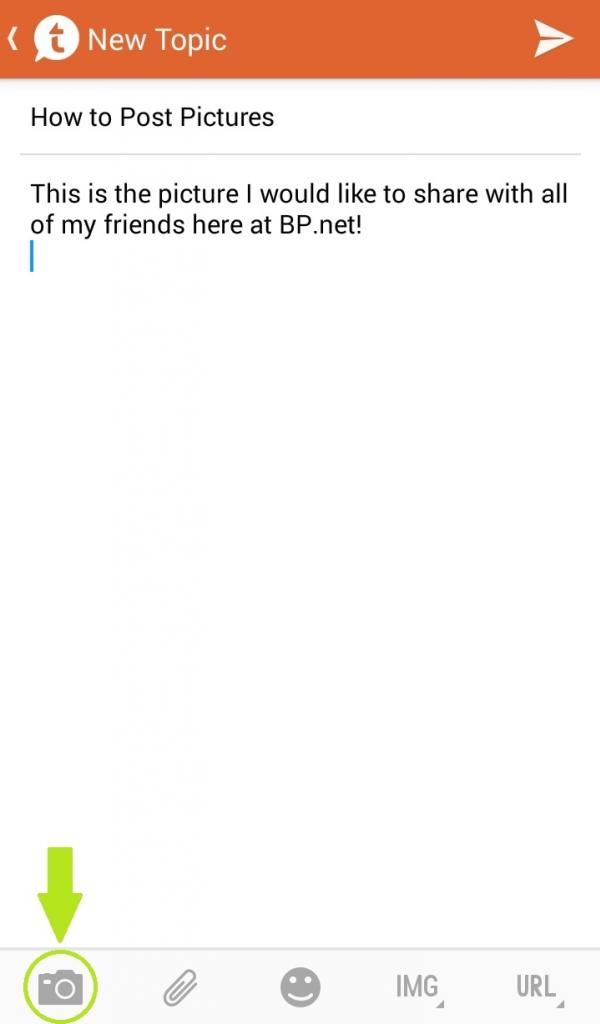This screenshot has height=1024, width=600.
Task: Send the new topic post
Action: click(552, 39)
